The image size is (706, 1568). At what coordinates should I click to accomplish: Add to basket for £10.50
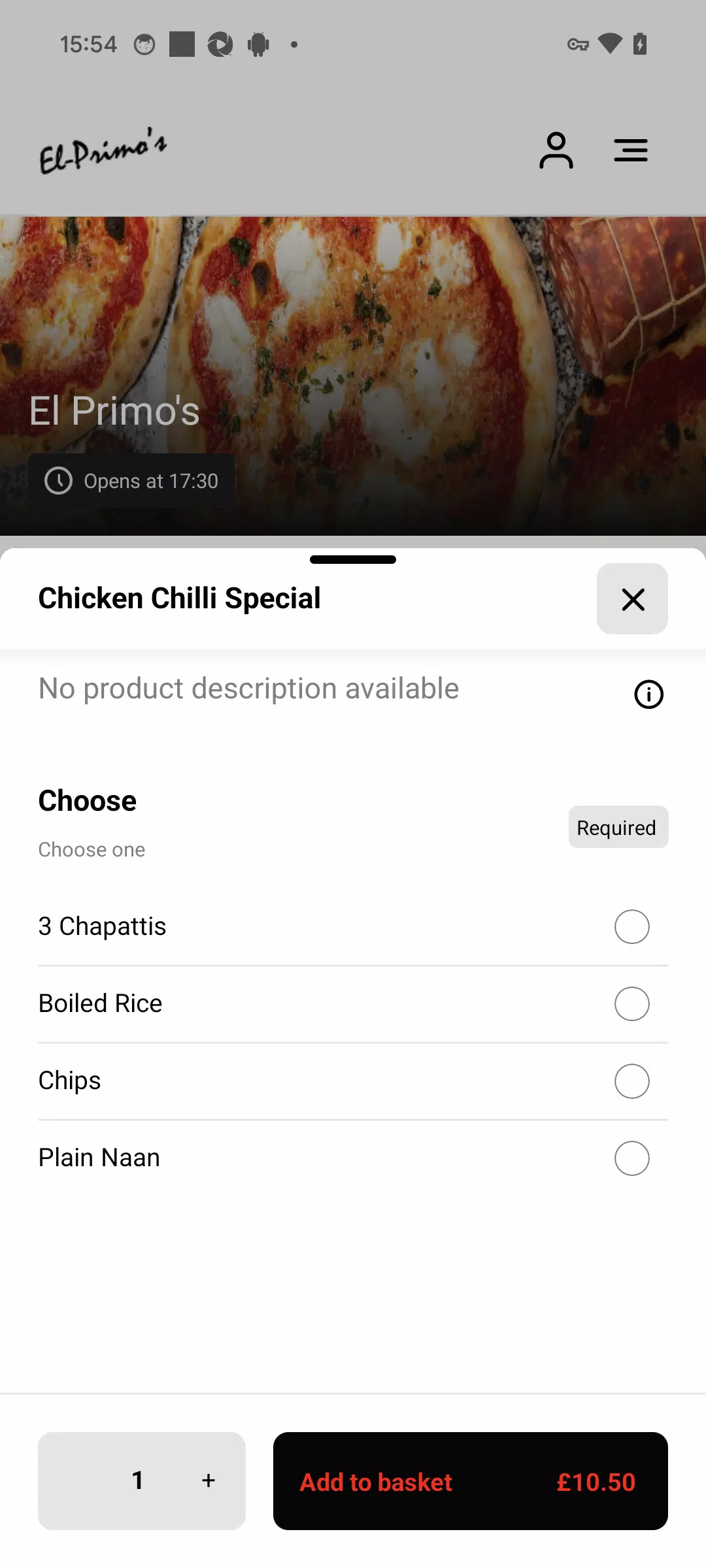(x=470, y=1480)
